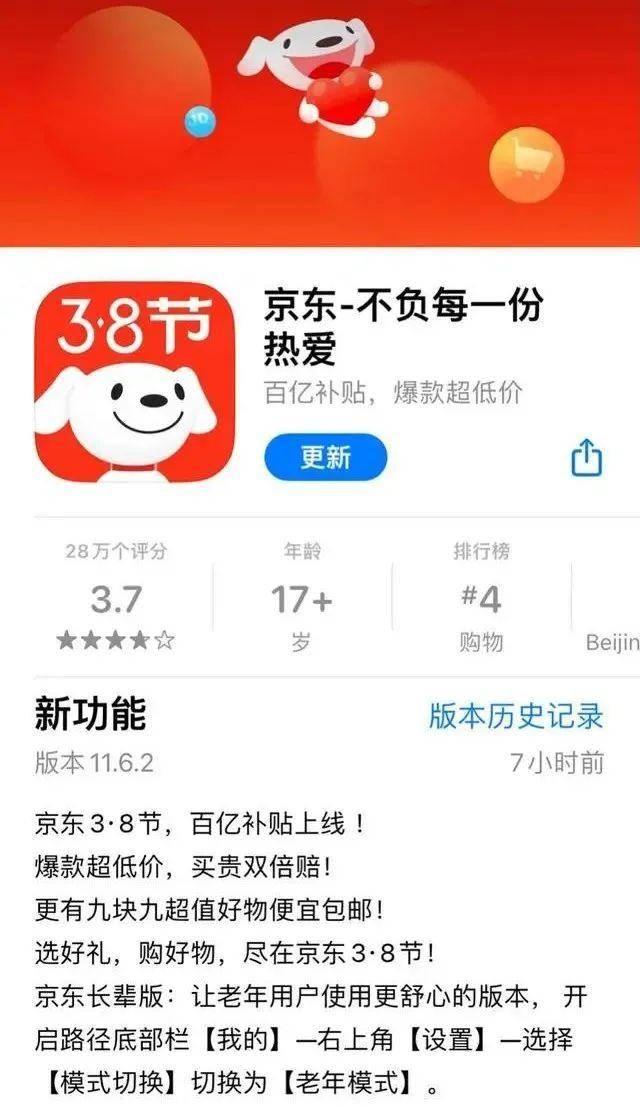This screenshot has width=640, height=1108.
Task: View the 28万个评分 rating details
Action: coord(116,599)
